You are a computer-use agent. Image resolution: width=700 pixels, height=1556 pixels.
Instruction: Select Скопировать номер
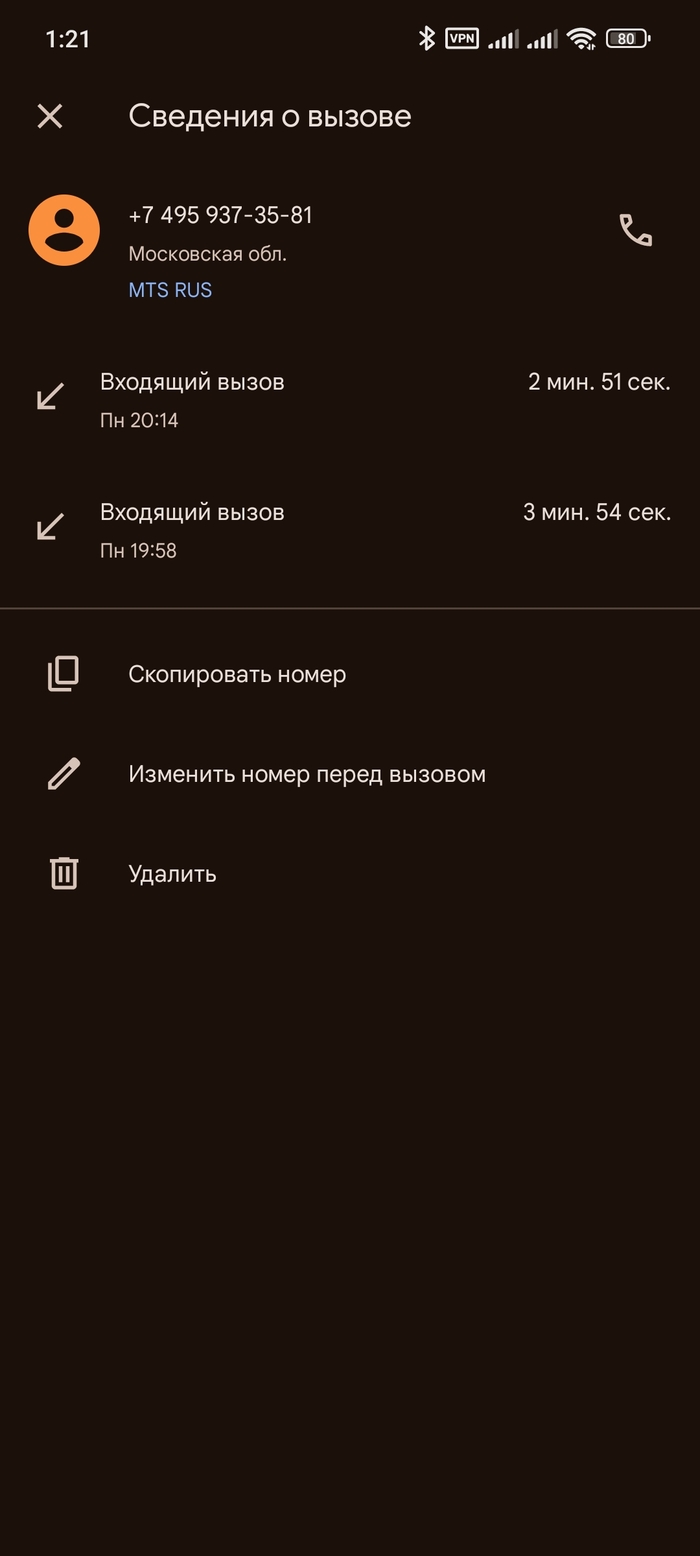237,674
